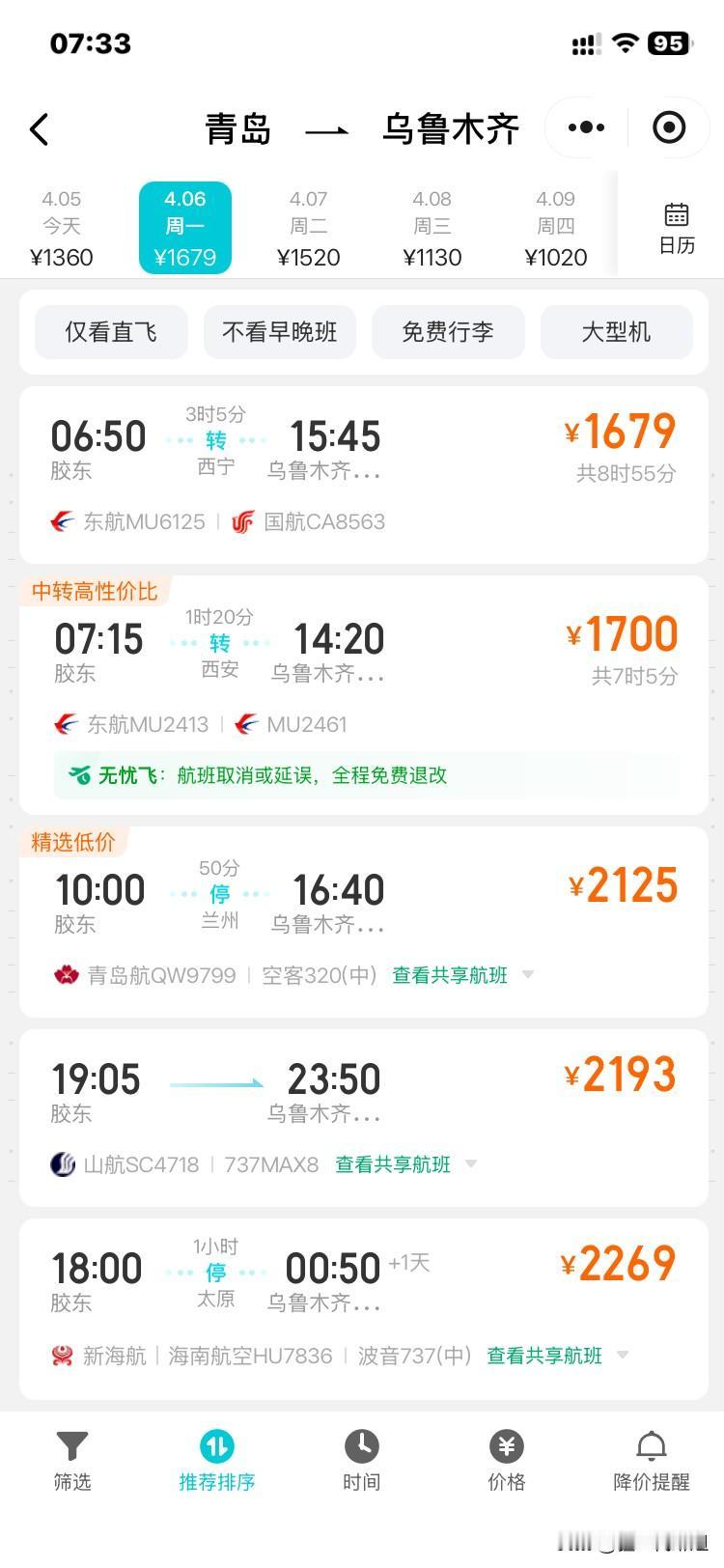Toggle the 不看早晚班 filter chip
The width and height of the screenshot is (724, 1568).
click(279, 332)
